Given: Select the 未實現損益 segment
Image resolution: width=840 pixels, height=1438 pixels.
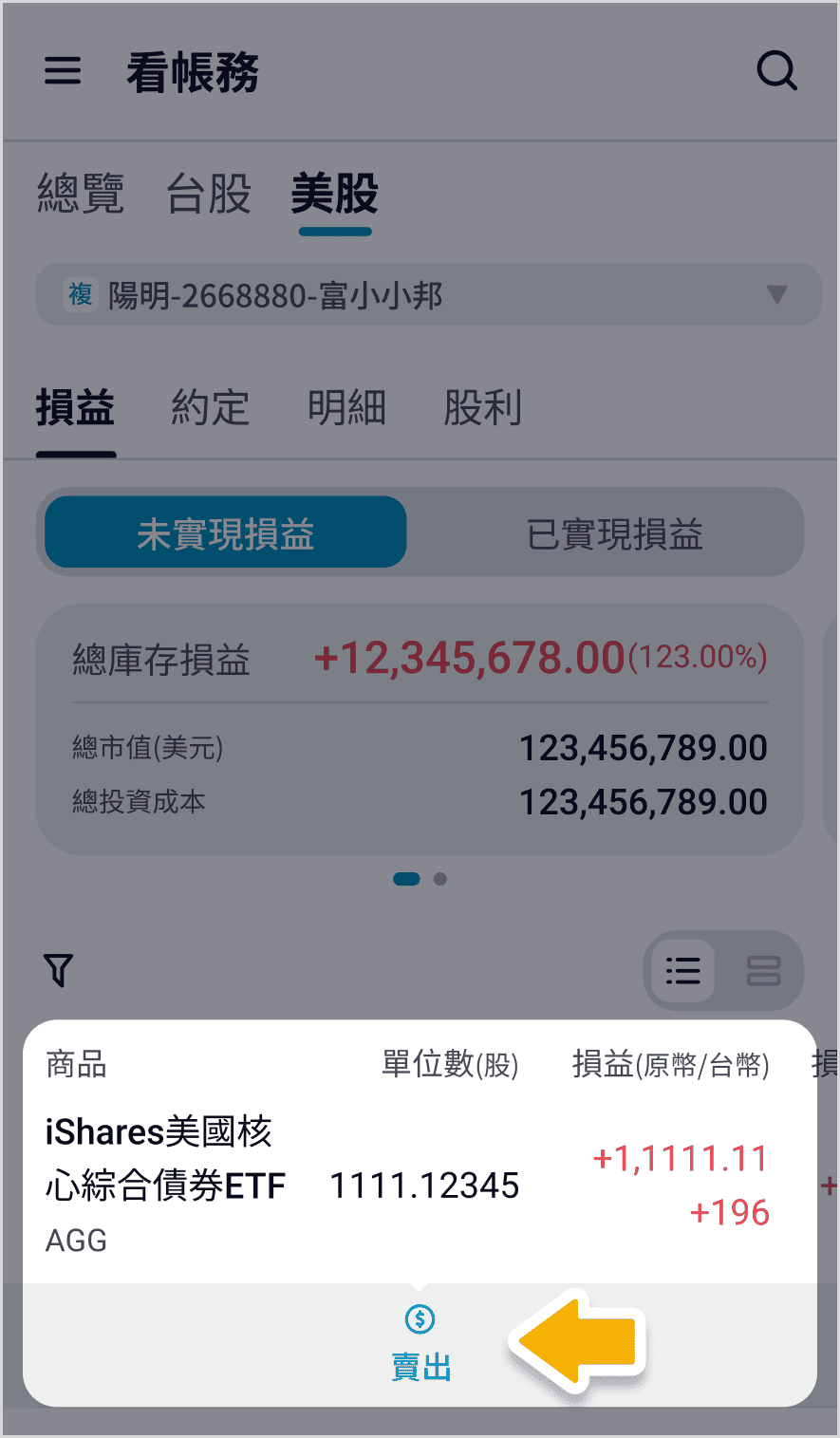Looking at the screenshot, I should click(x=226, y=533).
